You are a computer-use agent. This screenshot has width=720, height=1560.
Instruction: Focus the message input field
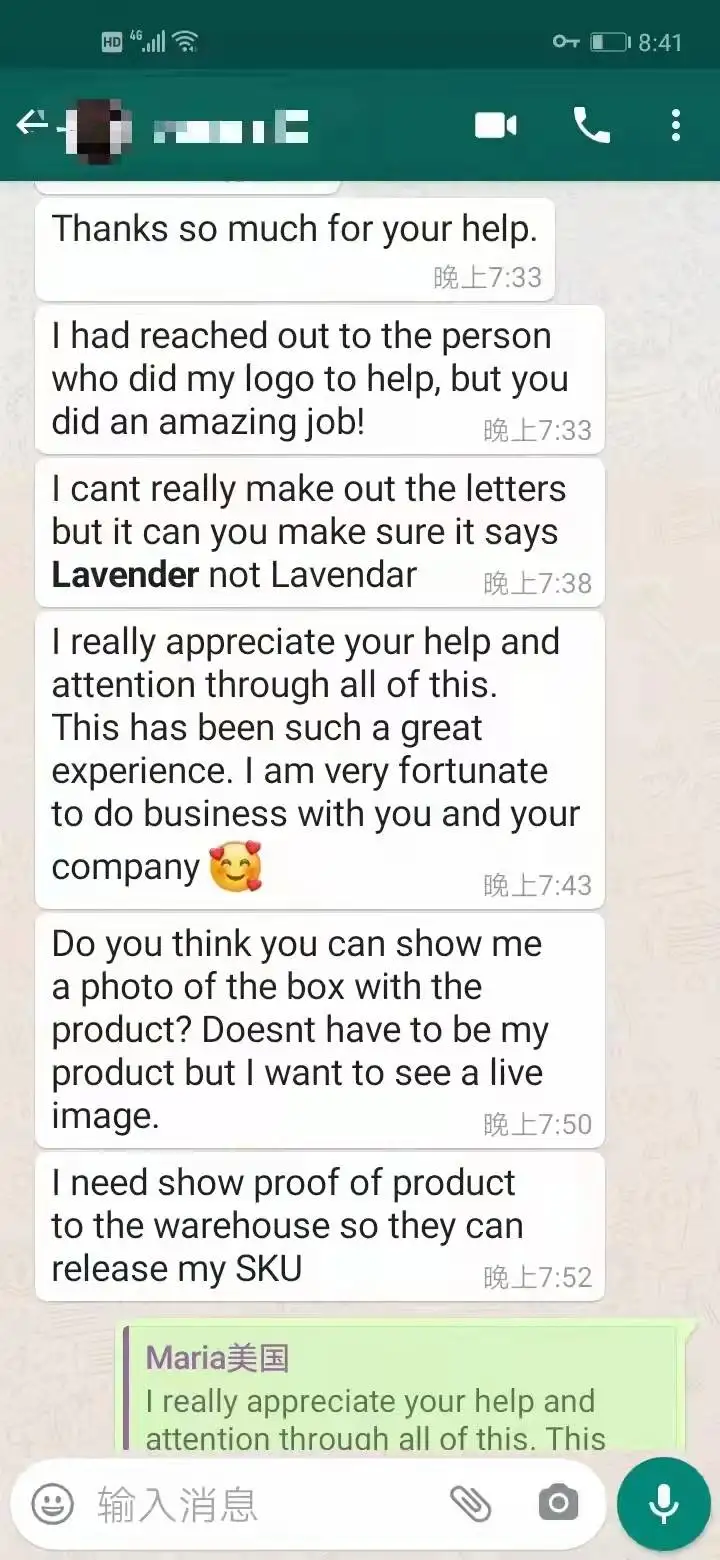[260, 1503]
